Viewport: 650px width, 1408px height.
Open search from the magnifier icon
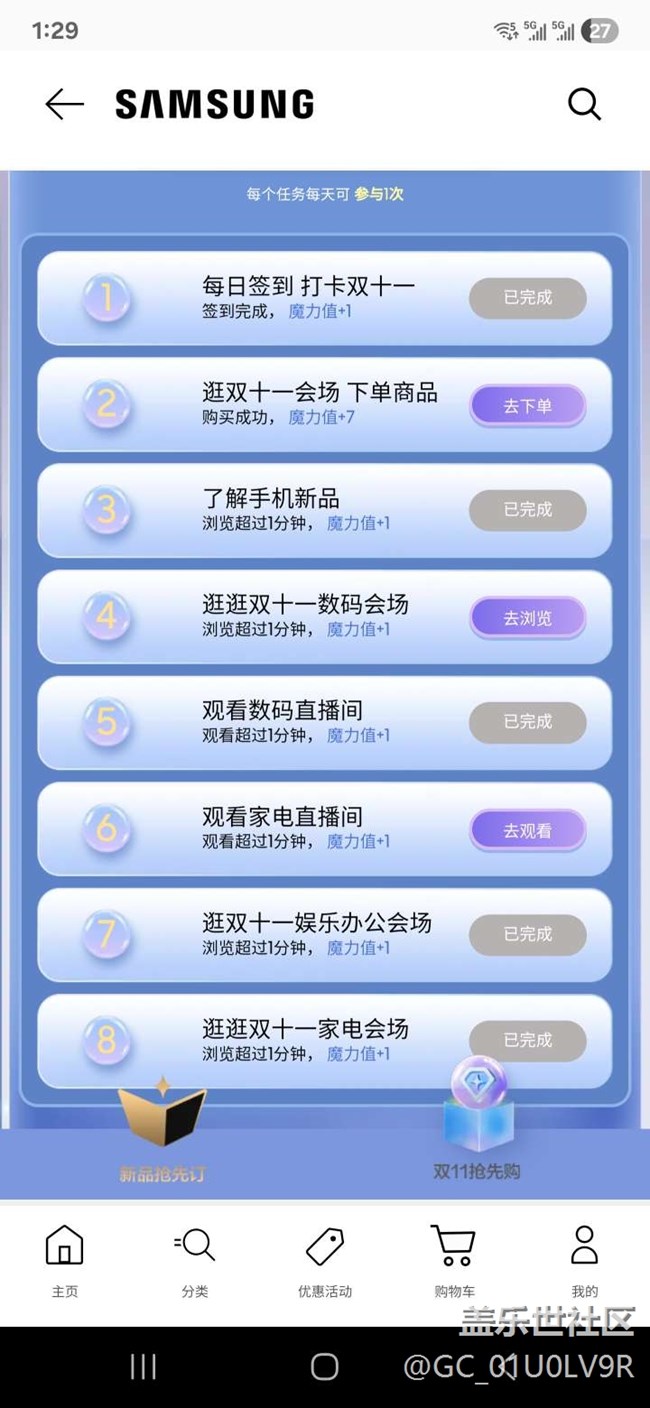point(584,104)
